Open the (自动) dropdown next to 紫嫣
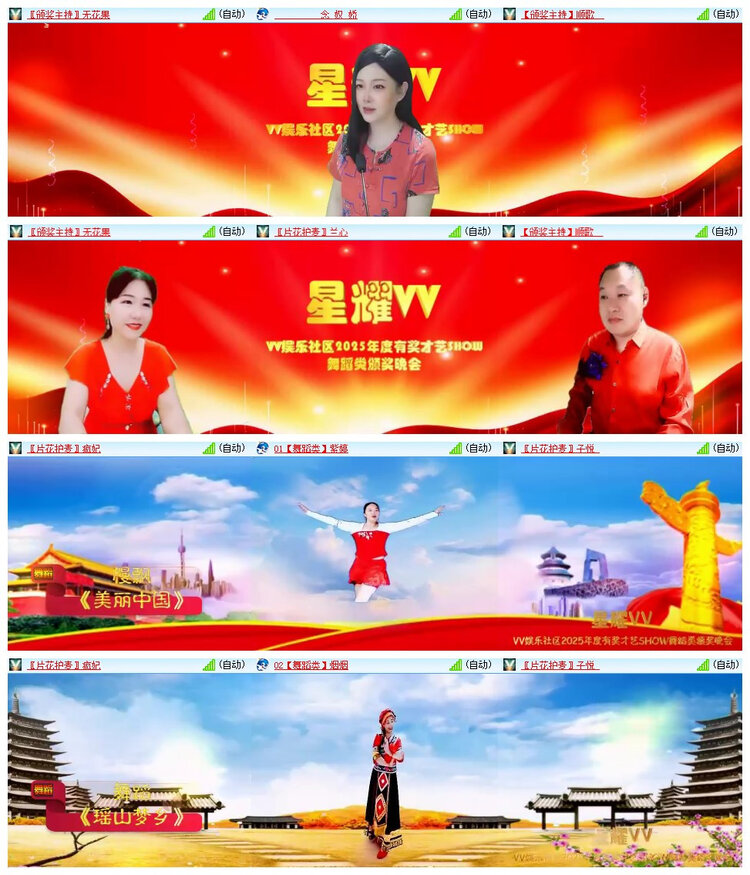The height and width of the screenshot is (875, 750). 480,450
